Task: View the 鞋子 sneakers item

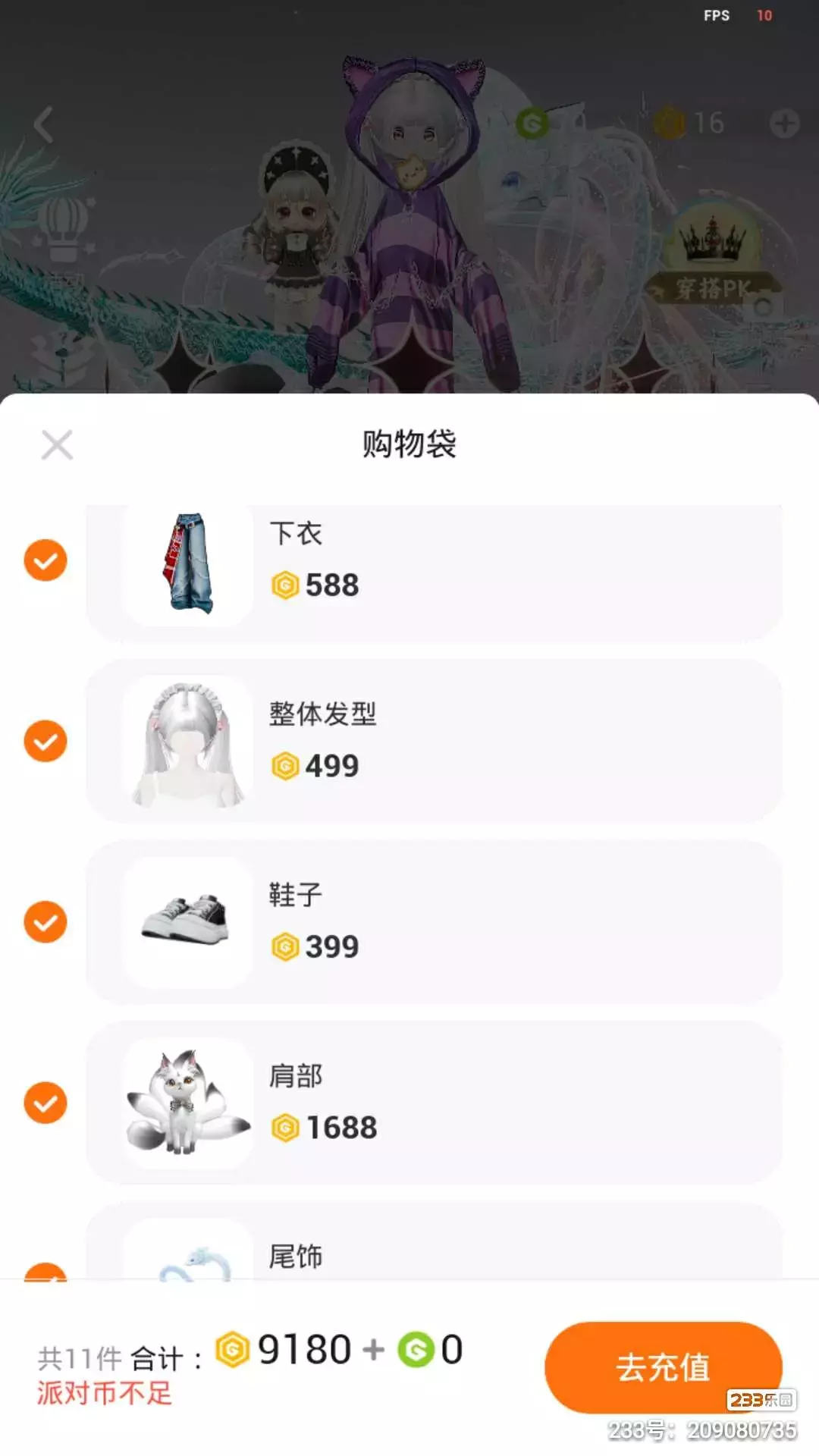Action: click(x=434, y=922)
